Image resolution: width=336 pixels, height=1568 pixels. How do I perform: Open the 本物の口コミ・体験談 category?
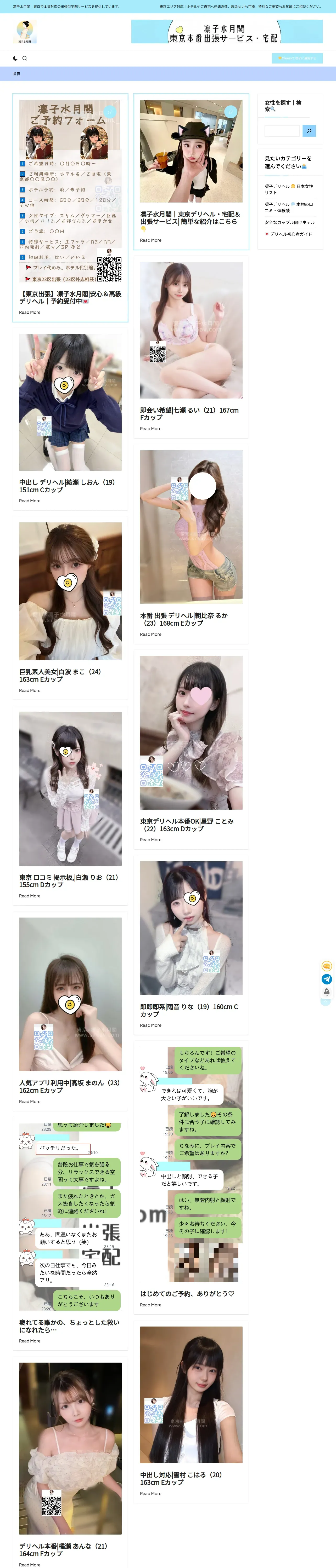click(288, 207)
